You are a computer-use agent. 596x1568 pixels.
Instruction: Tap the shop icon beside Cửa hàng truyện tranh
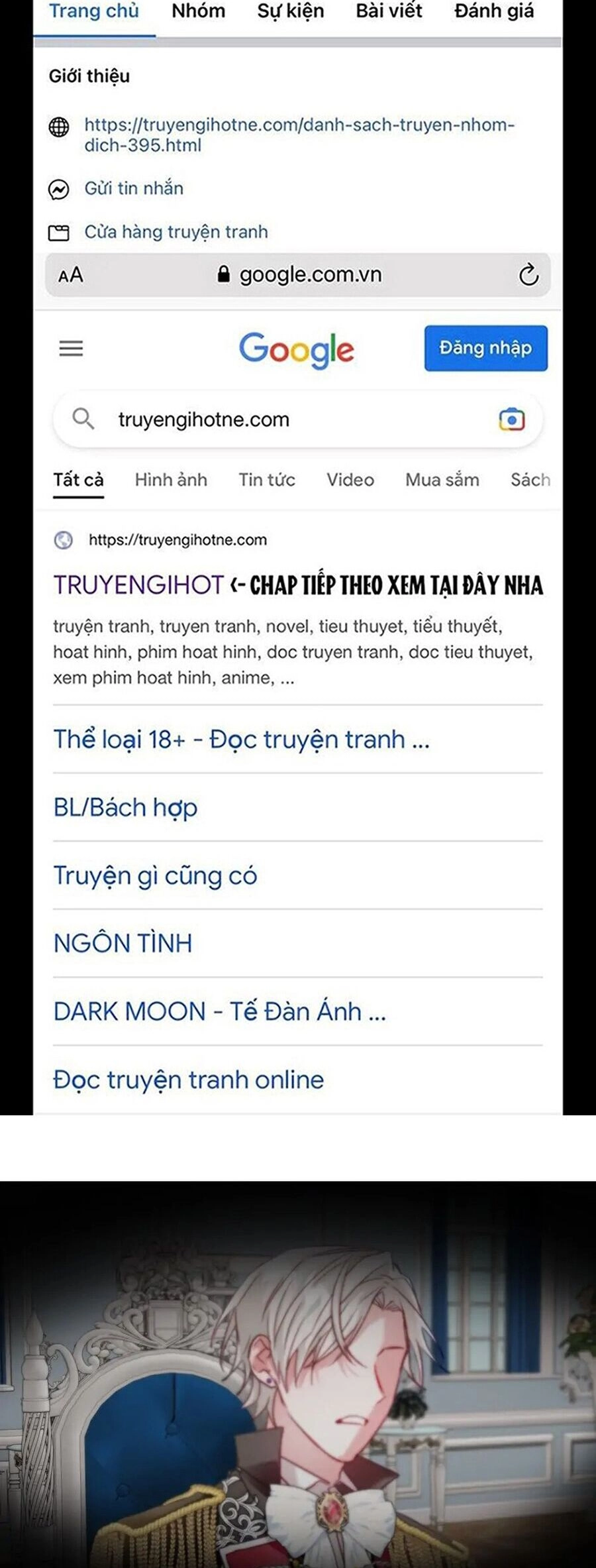(60, 231)
